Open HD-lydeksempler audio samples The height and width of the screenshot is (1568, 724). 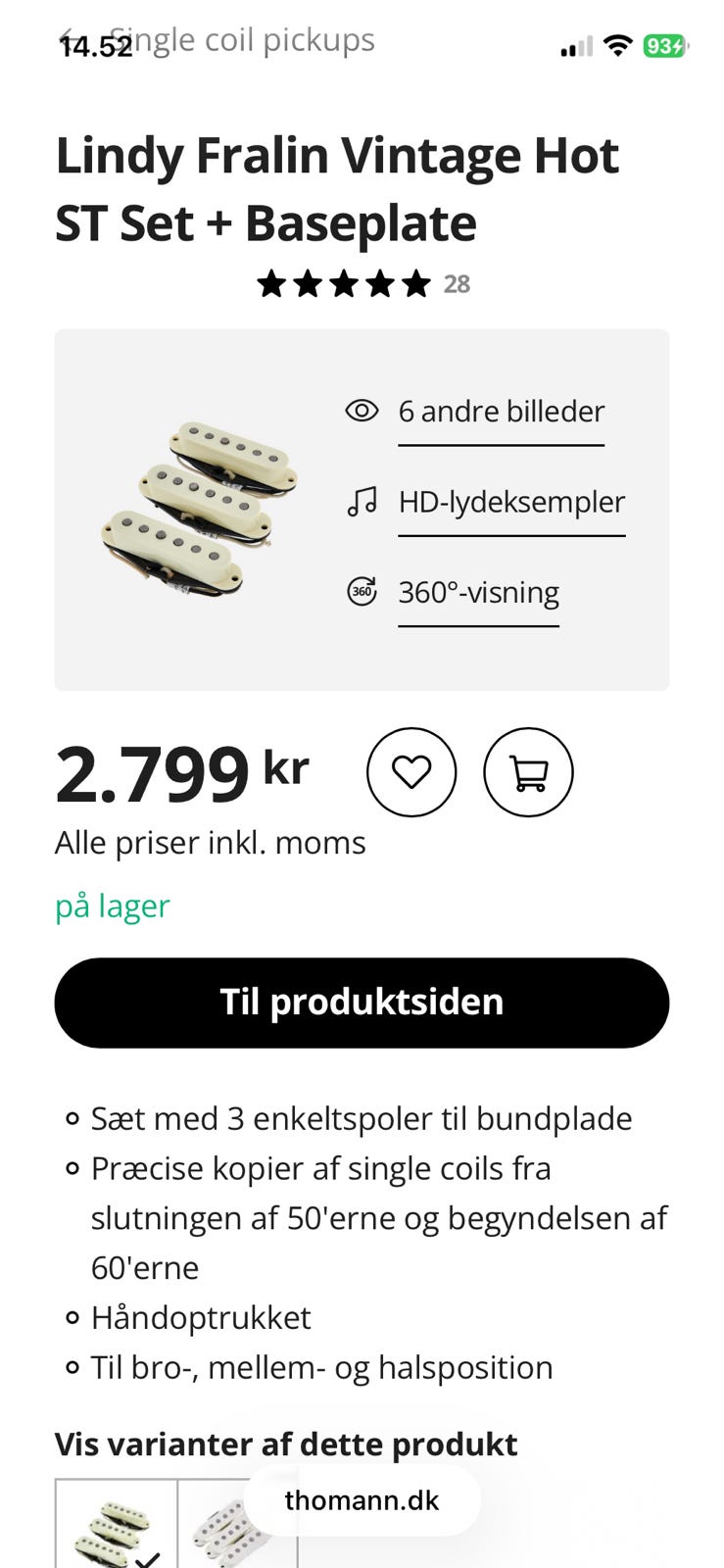(486, 502)
